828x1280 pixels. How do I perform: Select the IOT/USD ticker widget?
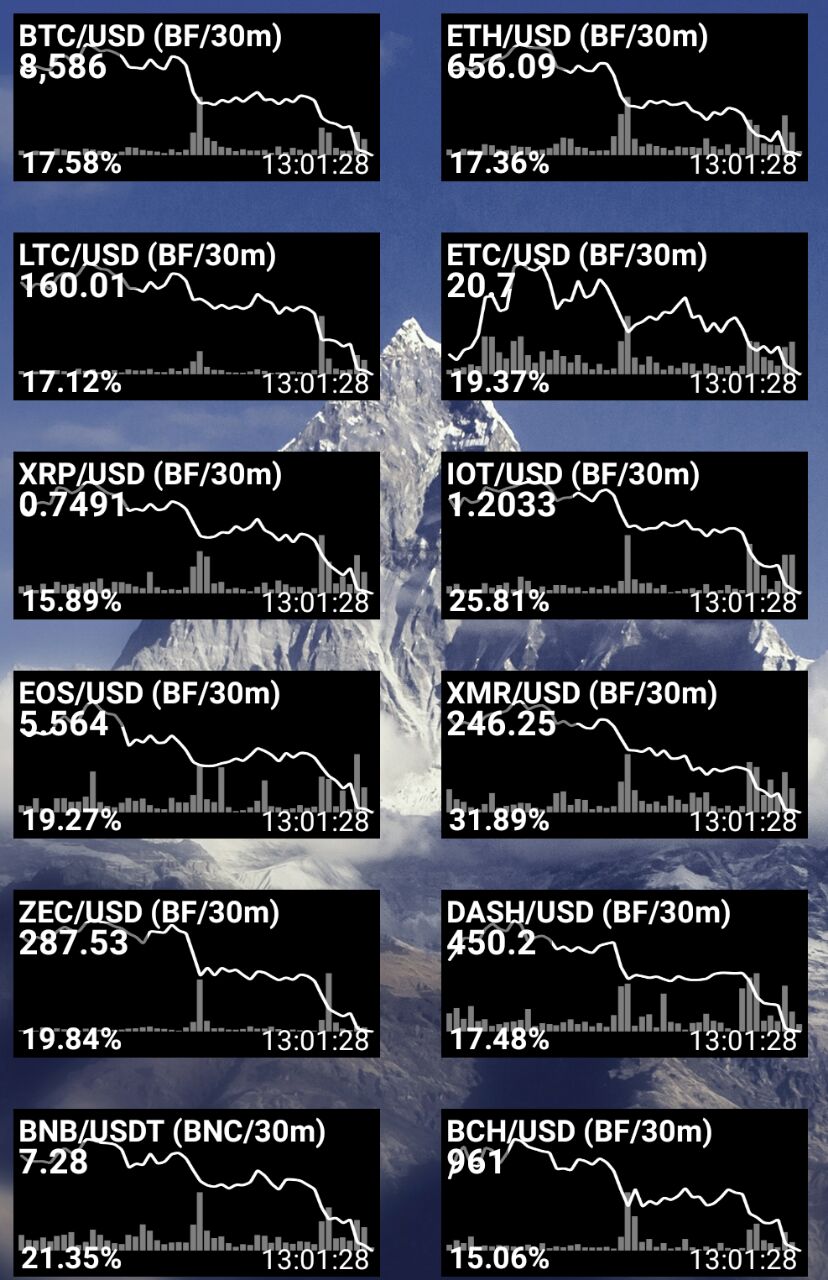(624, 535)
